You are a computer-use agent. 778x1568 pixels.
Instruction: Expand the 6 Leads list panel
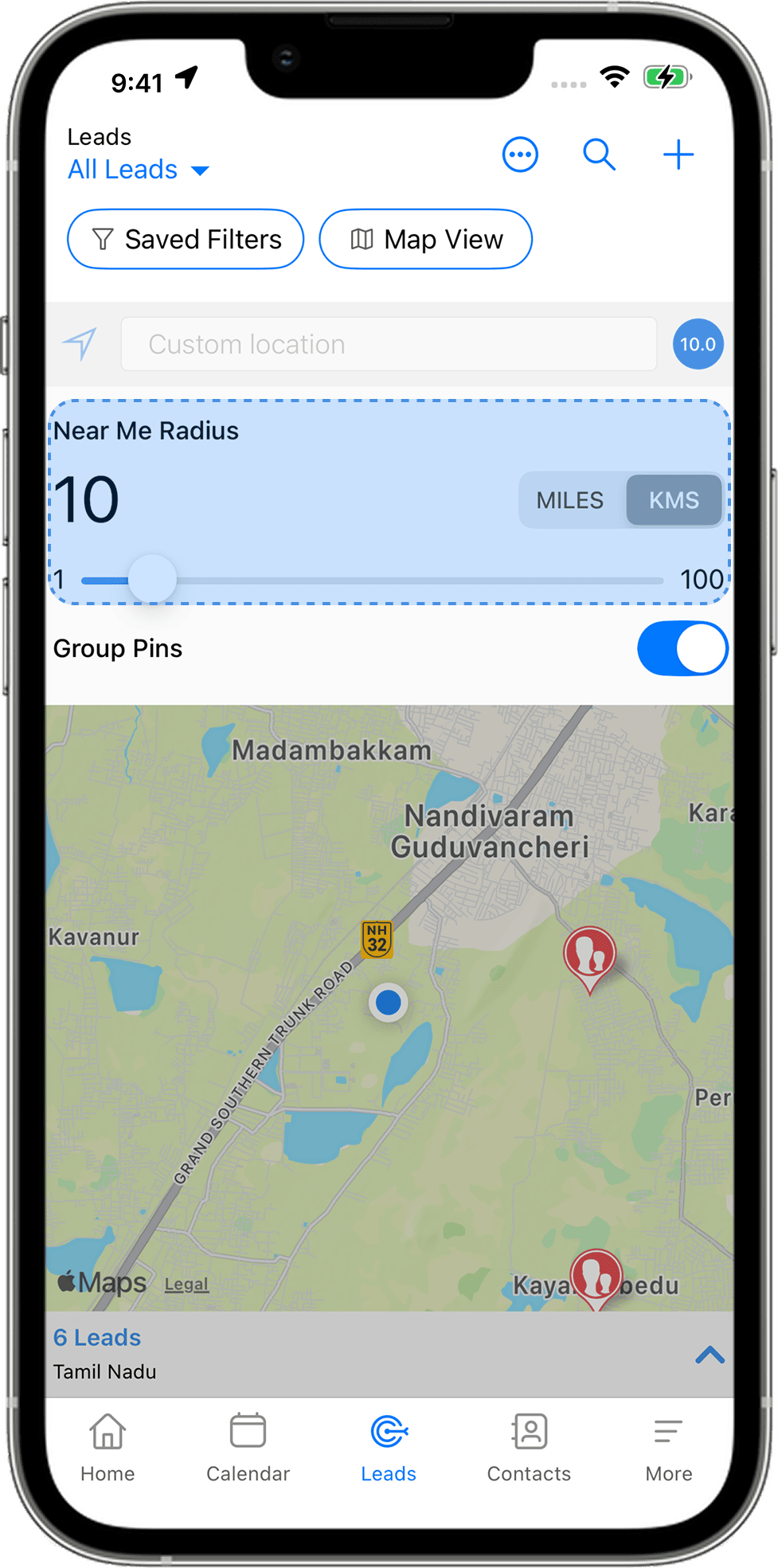pos(709,1355)
